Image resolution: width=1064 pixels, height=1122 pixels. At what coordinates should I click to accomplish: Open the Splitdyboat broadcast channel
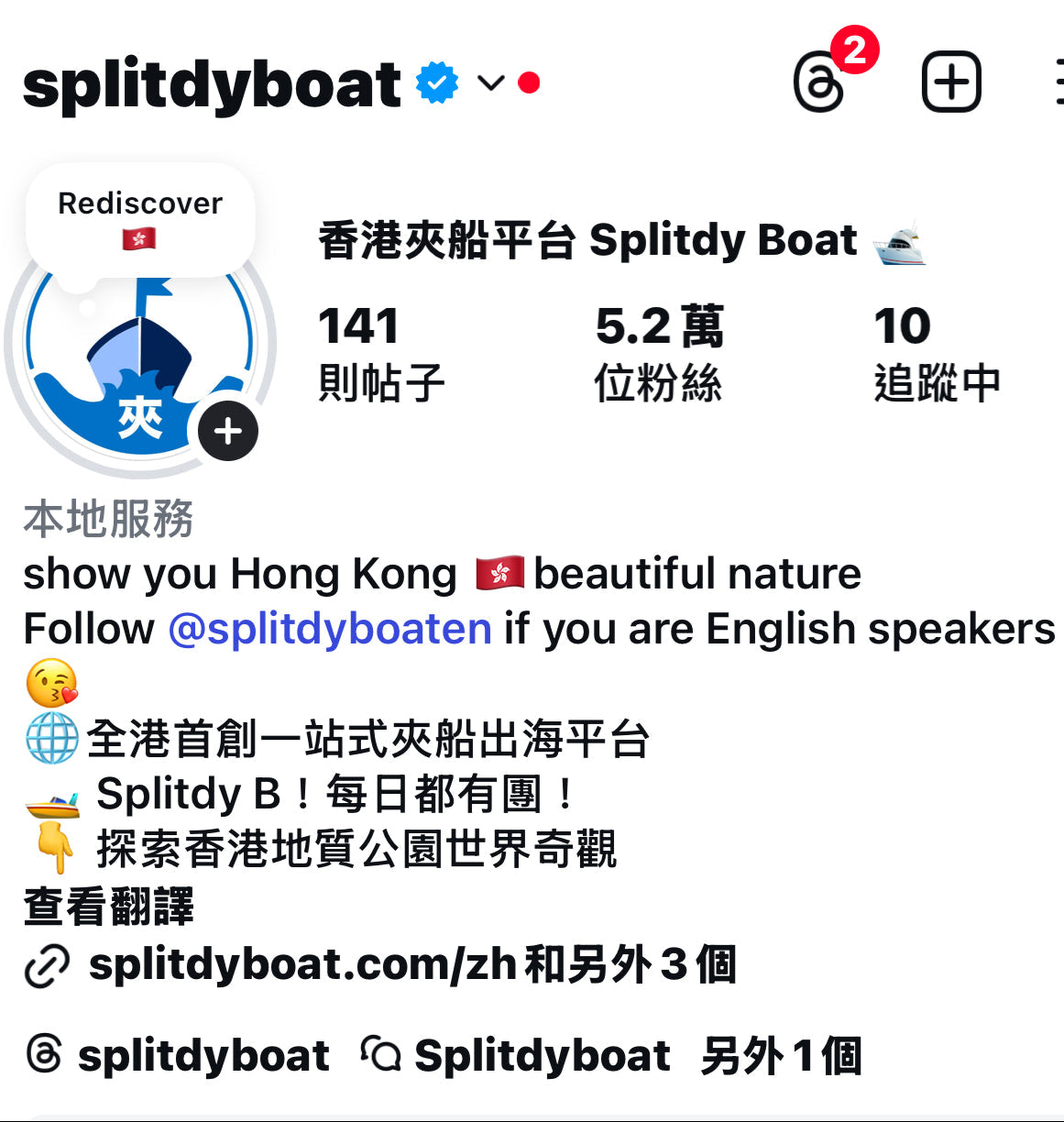click(x=518, y=1055)
